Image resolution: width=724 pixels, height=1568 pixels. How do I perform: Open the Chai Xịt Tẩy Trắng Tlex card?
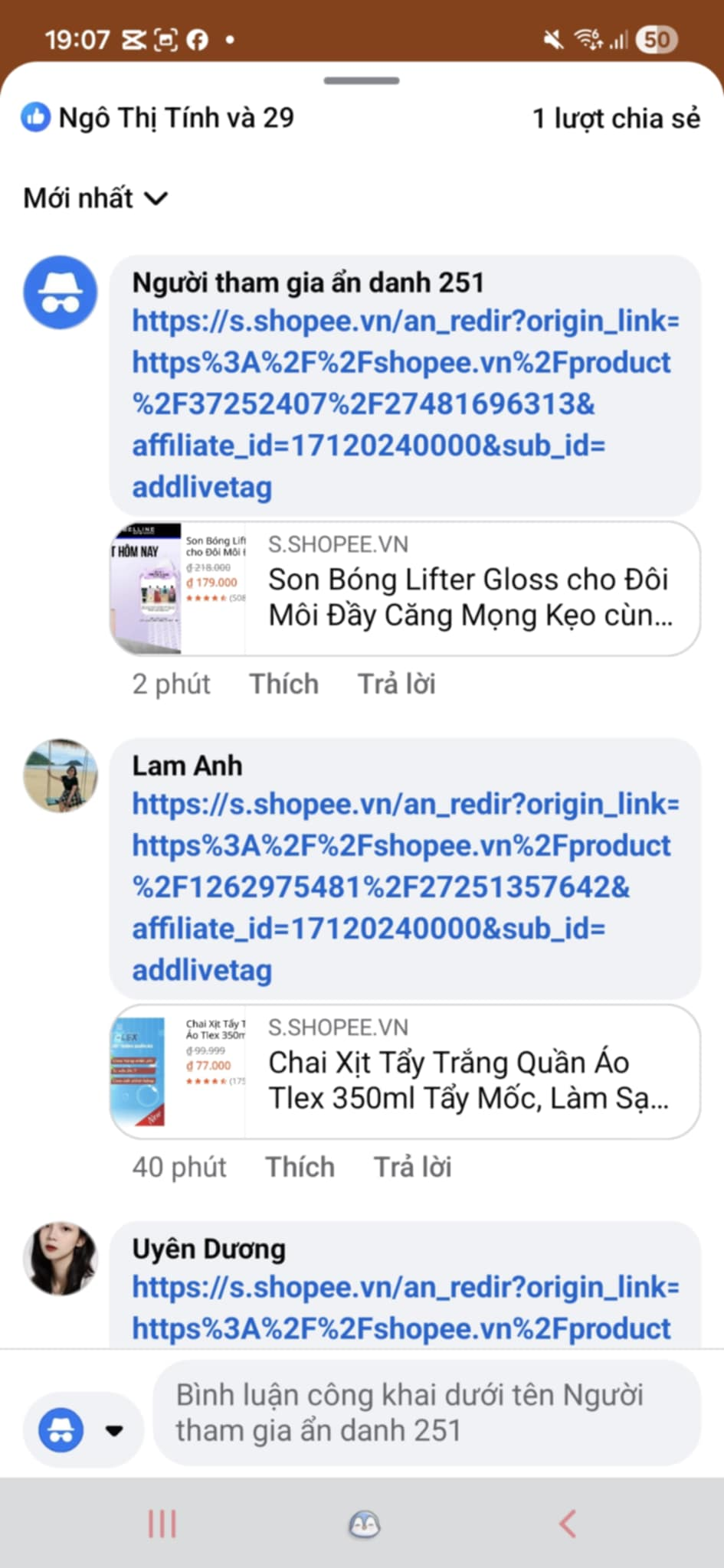(x=405, y=1072)
